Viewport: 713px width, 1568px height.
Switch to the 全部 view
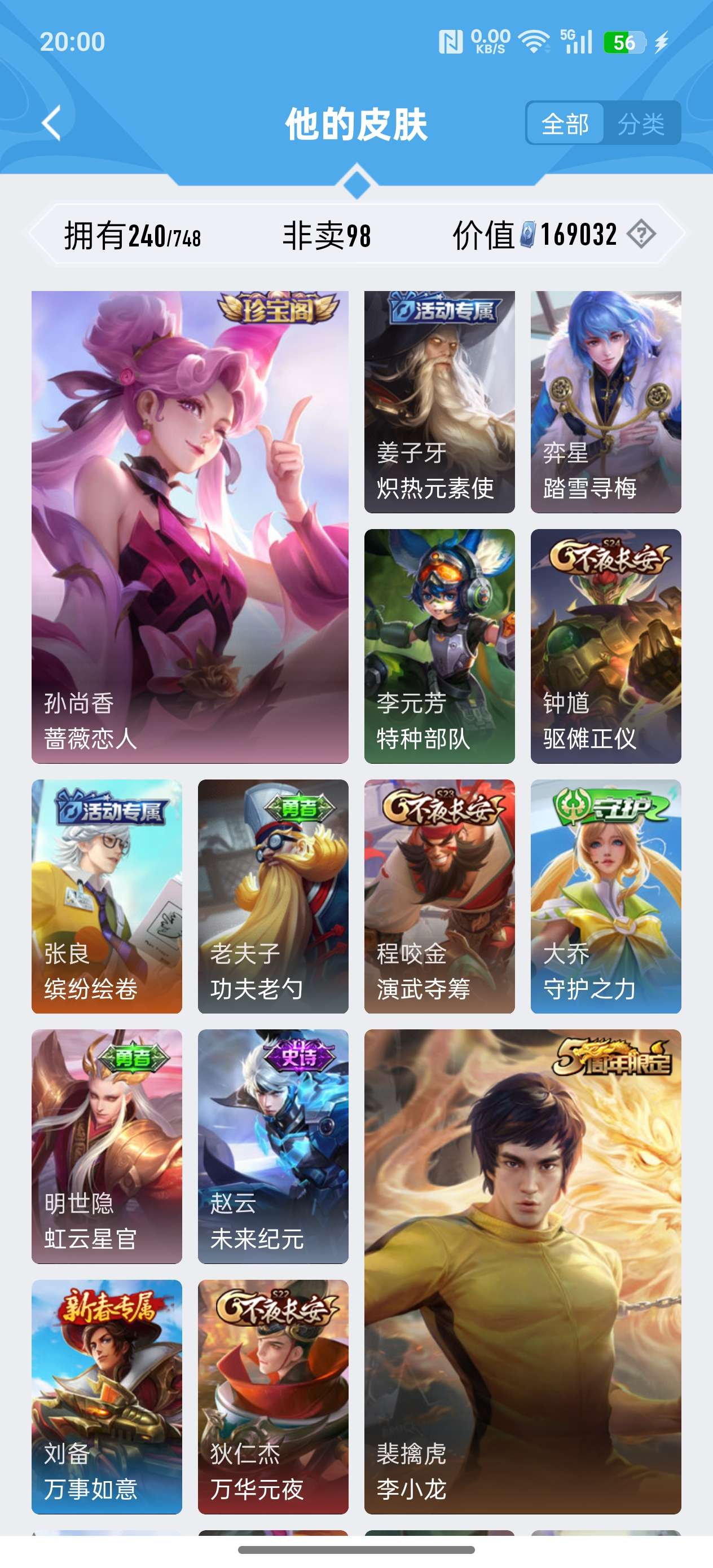pyautogui.click(x=565, y=124)
